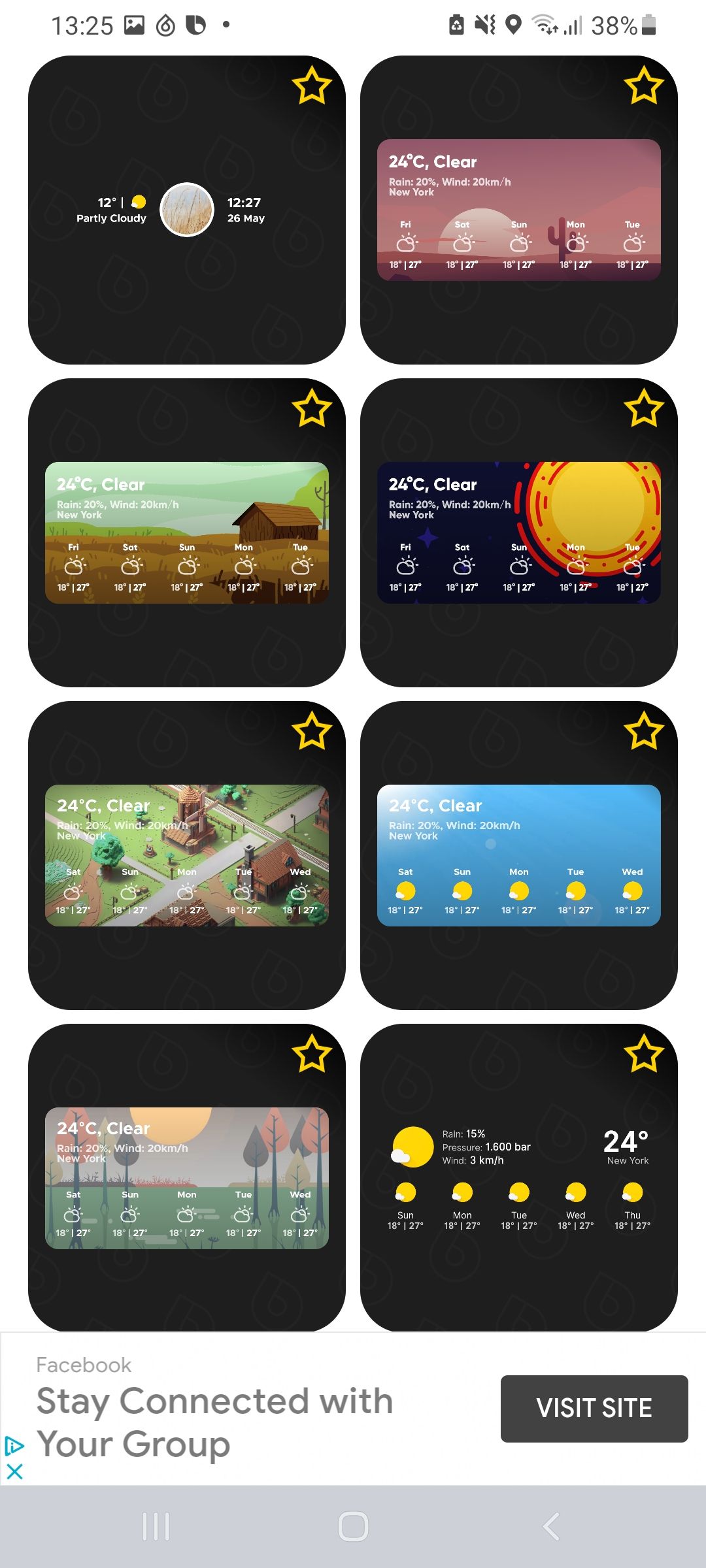Choose the navy widget with red sun
706x1568 pixels.
click(518, 532)
